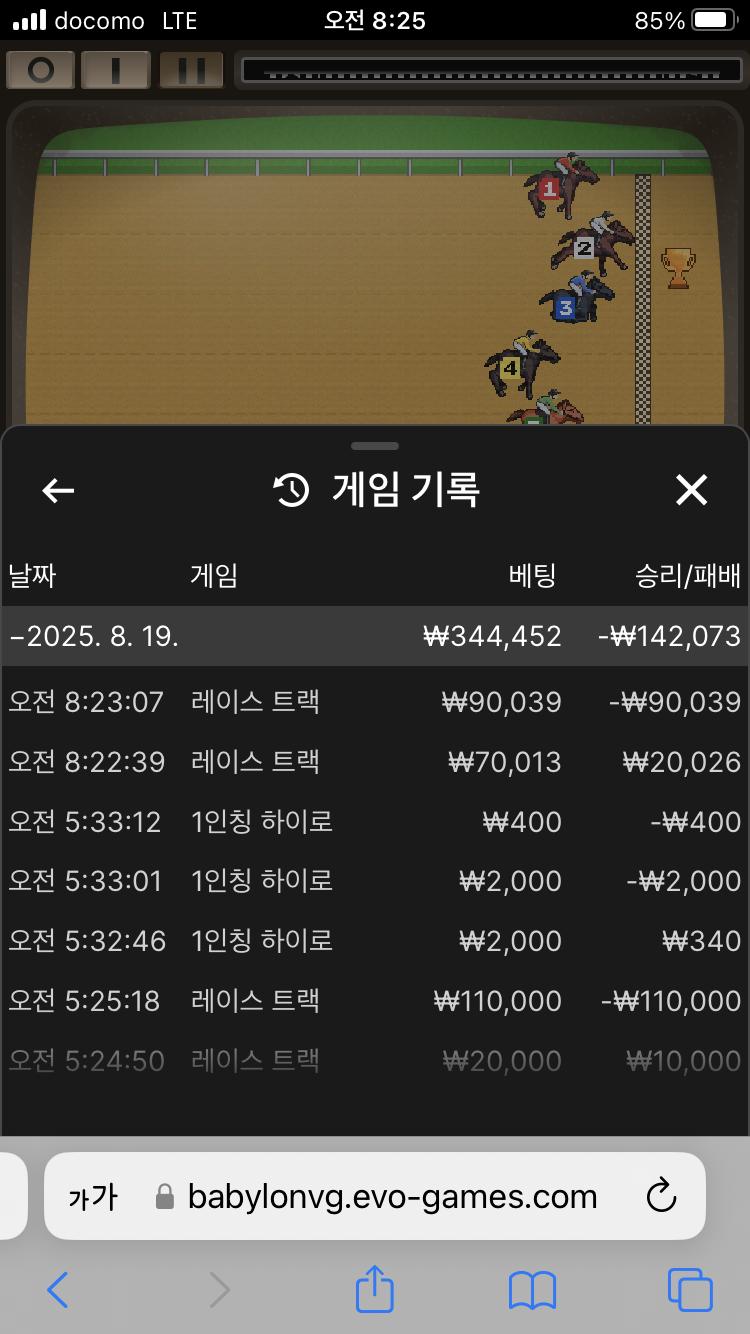This screenshot has height=1334, width=750.
Task: Tap the babylonvg.evo-games.com address bar
Action: (x=390, y=1196)
